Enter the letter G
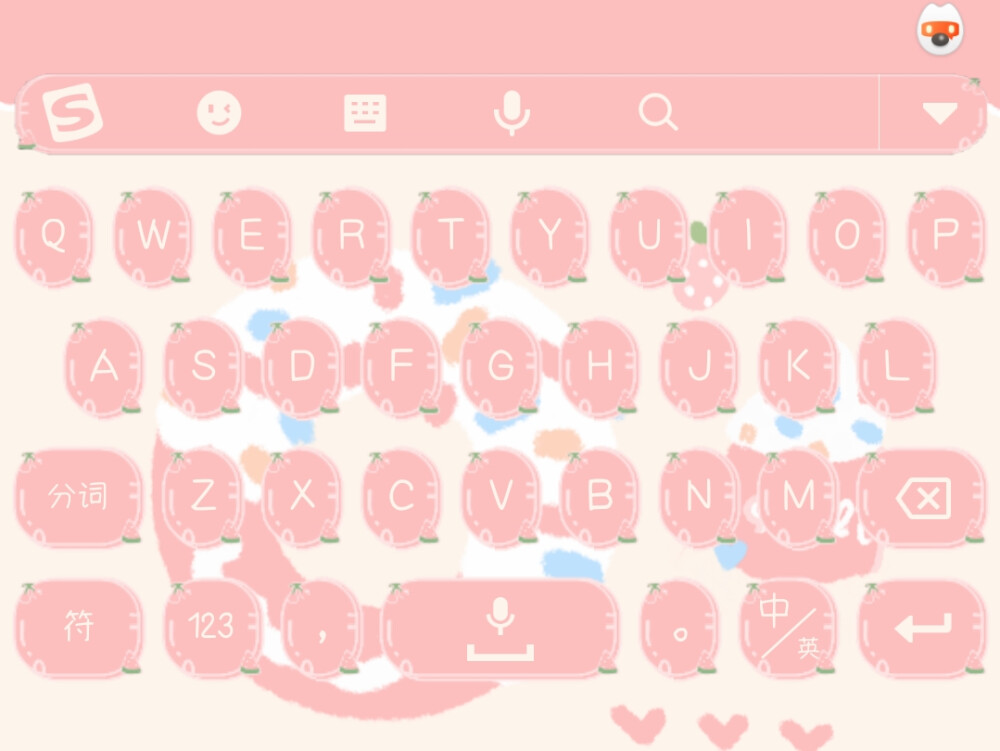Image resolution: width=1000 pixels, height=751 pixels. pos(500,368)
